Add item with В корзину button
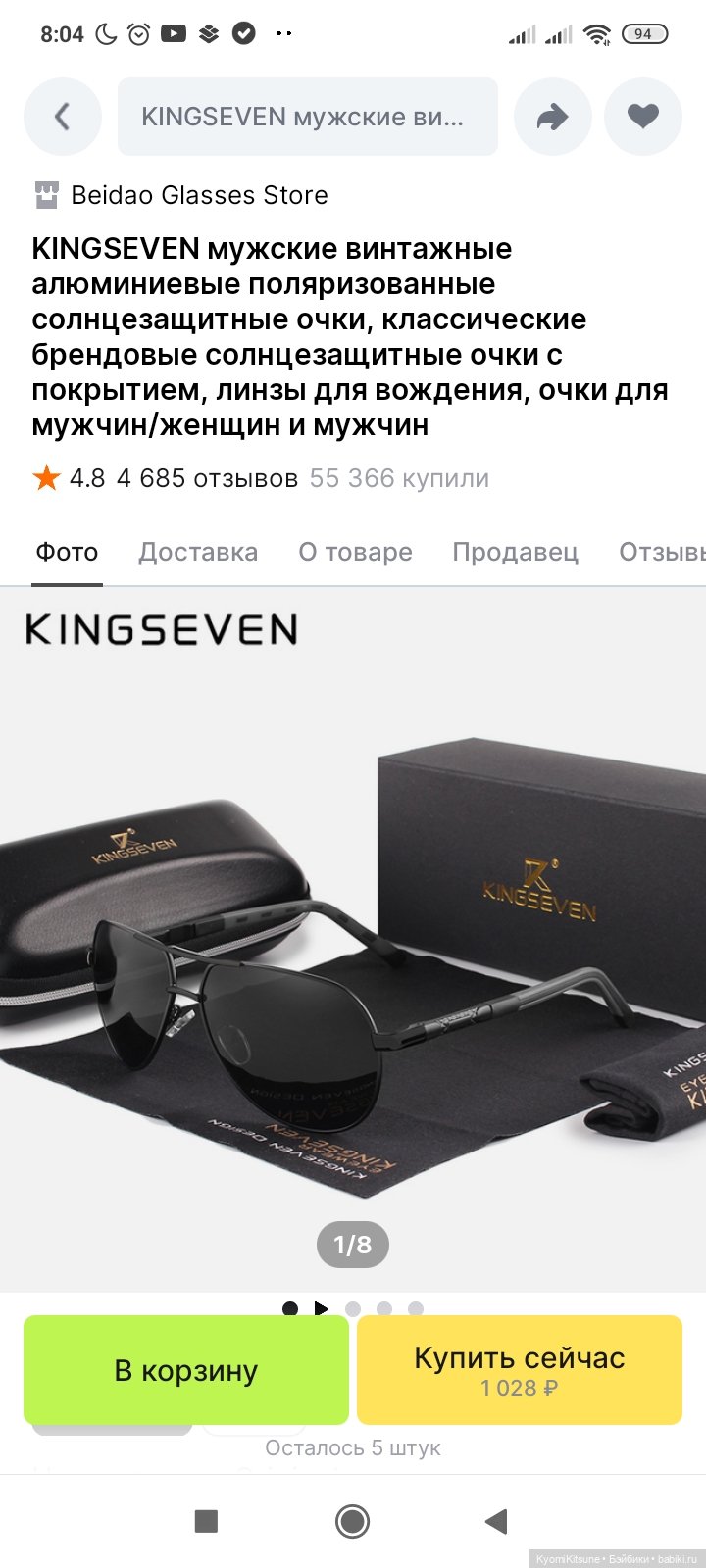The height and width of the screenshot is (1568, 706). coord(186,1370)
